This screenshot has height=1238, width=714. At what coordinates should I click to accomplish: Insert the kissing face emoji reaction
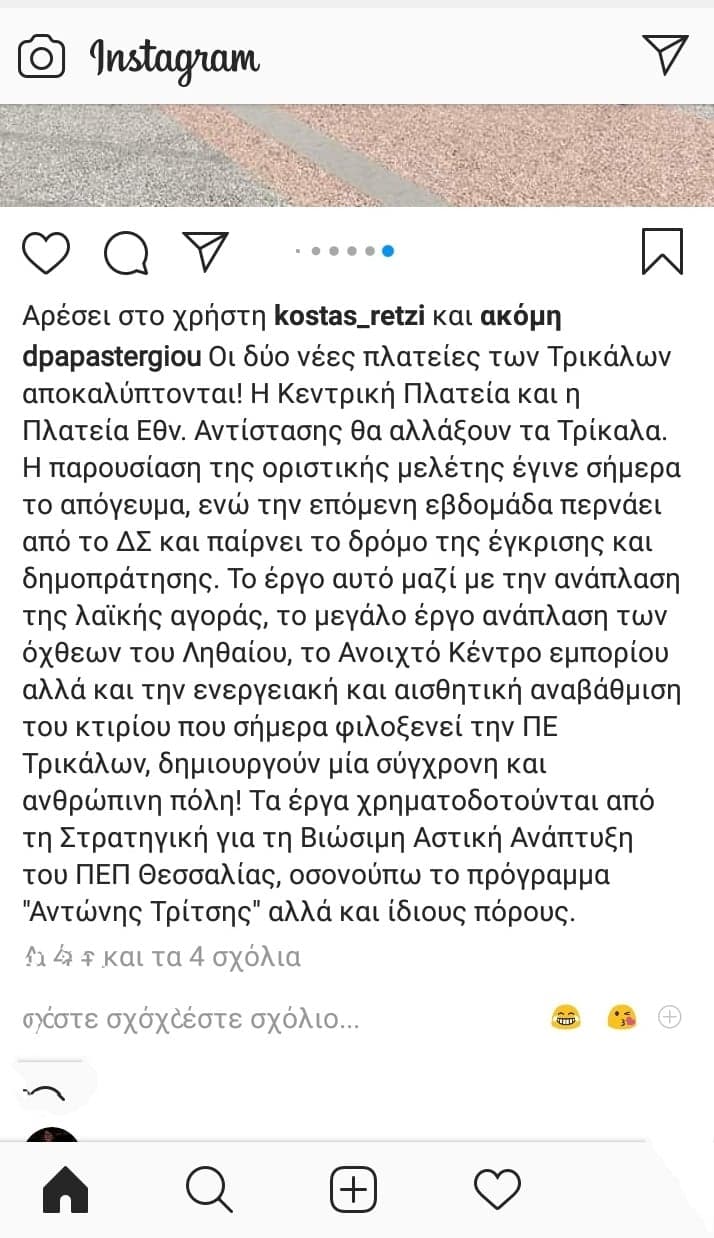[x=622, y=1018]
